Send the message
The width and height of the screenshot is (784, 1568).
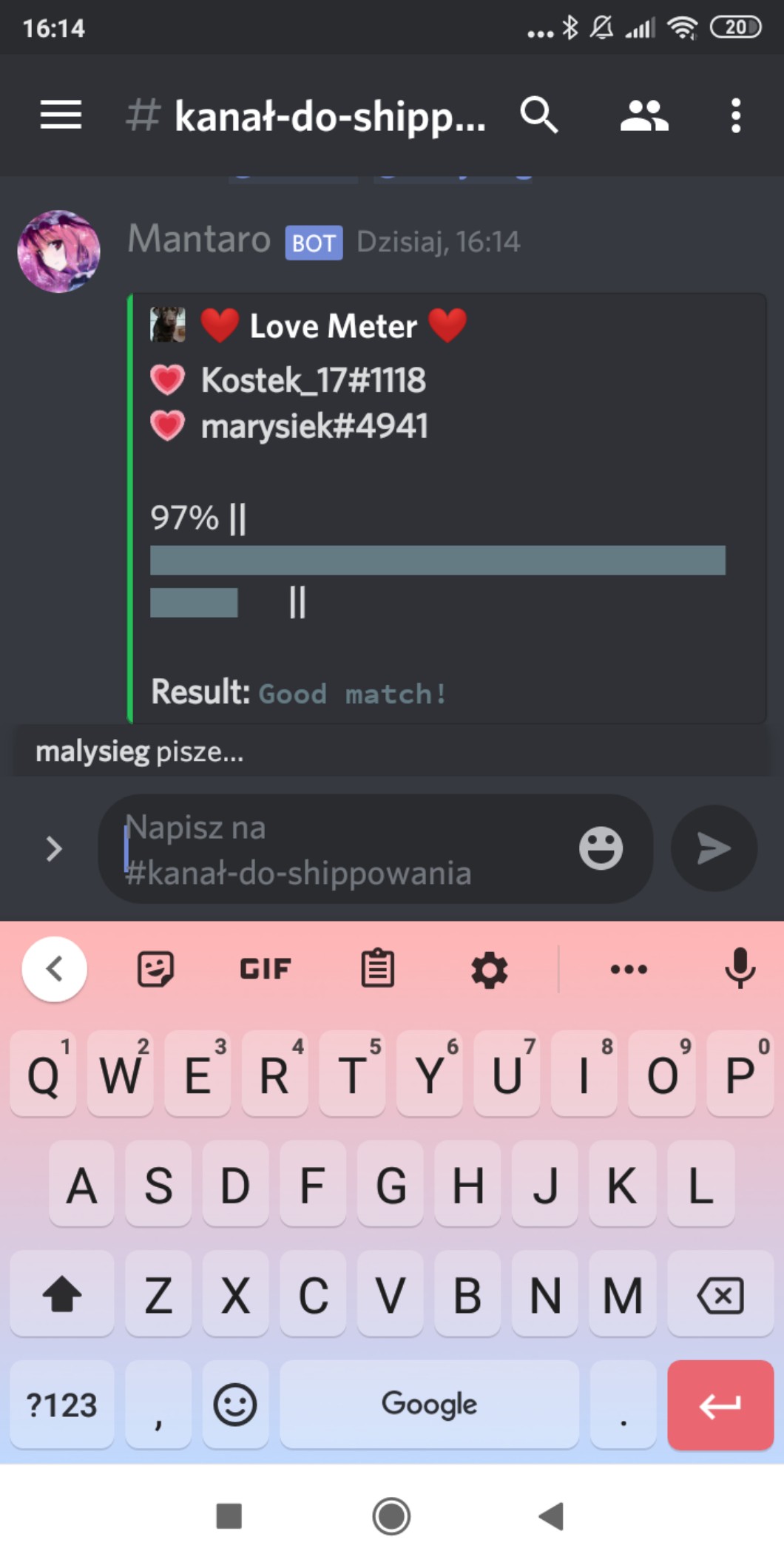pos(714,848)
